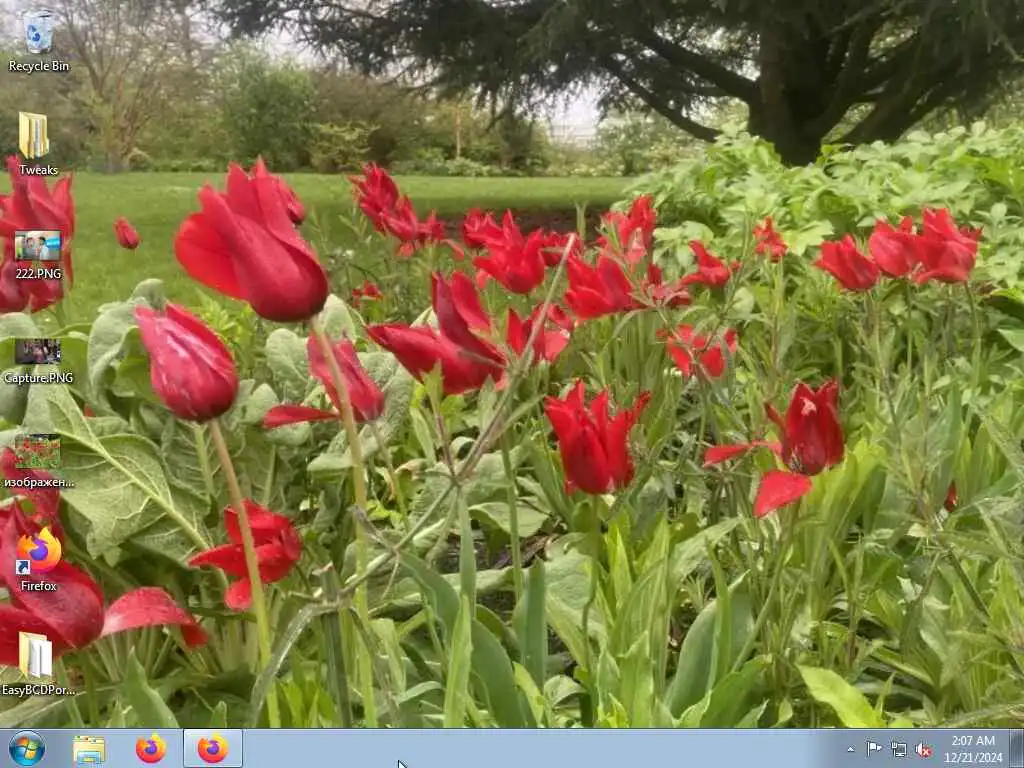Screen dimensions: 1024x768
Task: Open the Action Center flag icon
Action: click(x=874, y=749)
